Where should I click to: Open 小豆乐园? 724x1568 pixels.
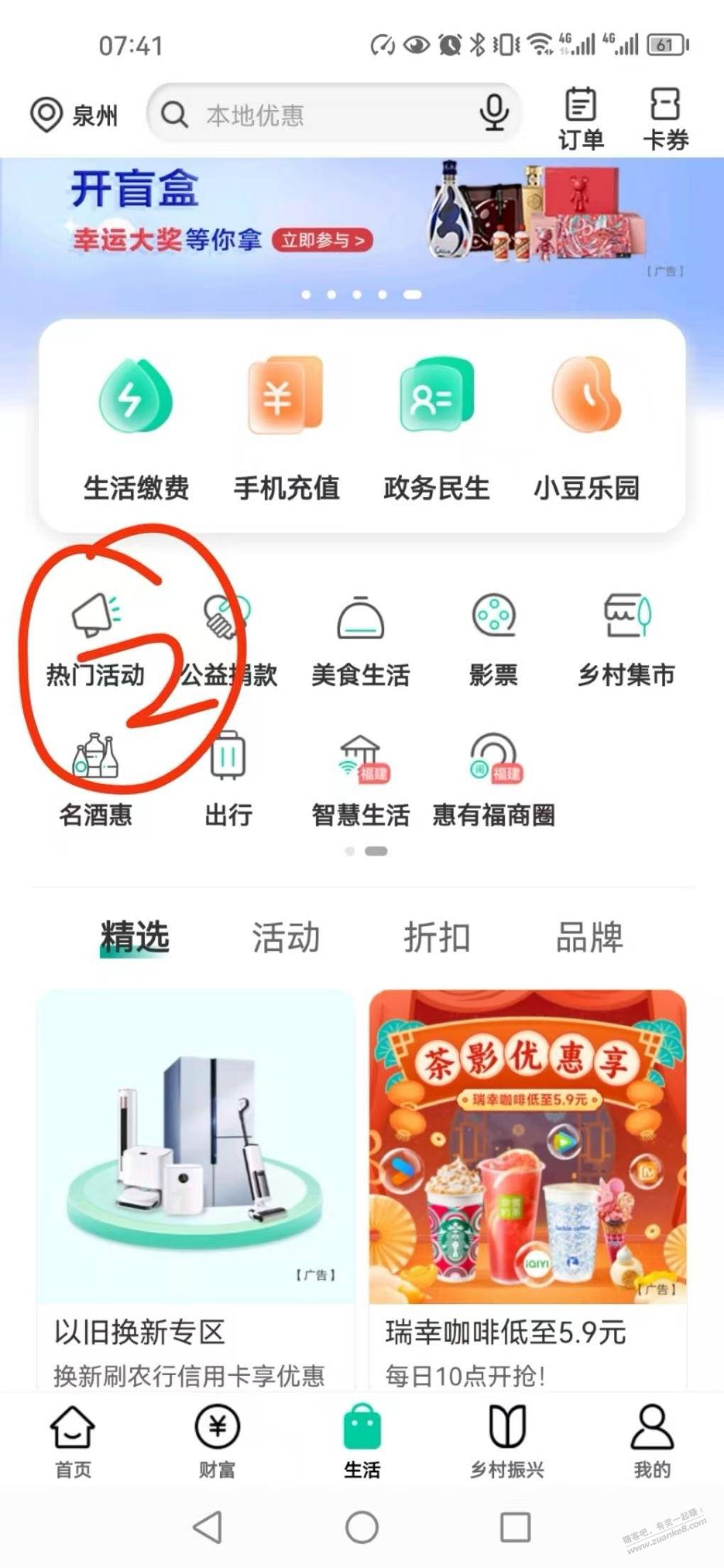[587, 427]
